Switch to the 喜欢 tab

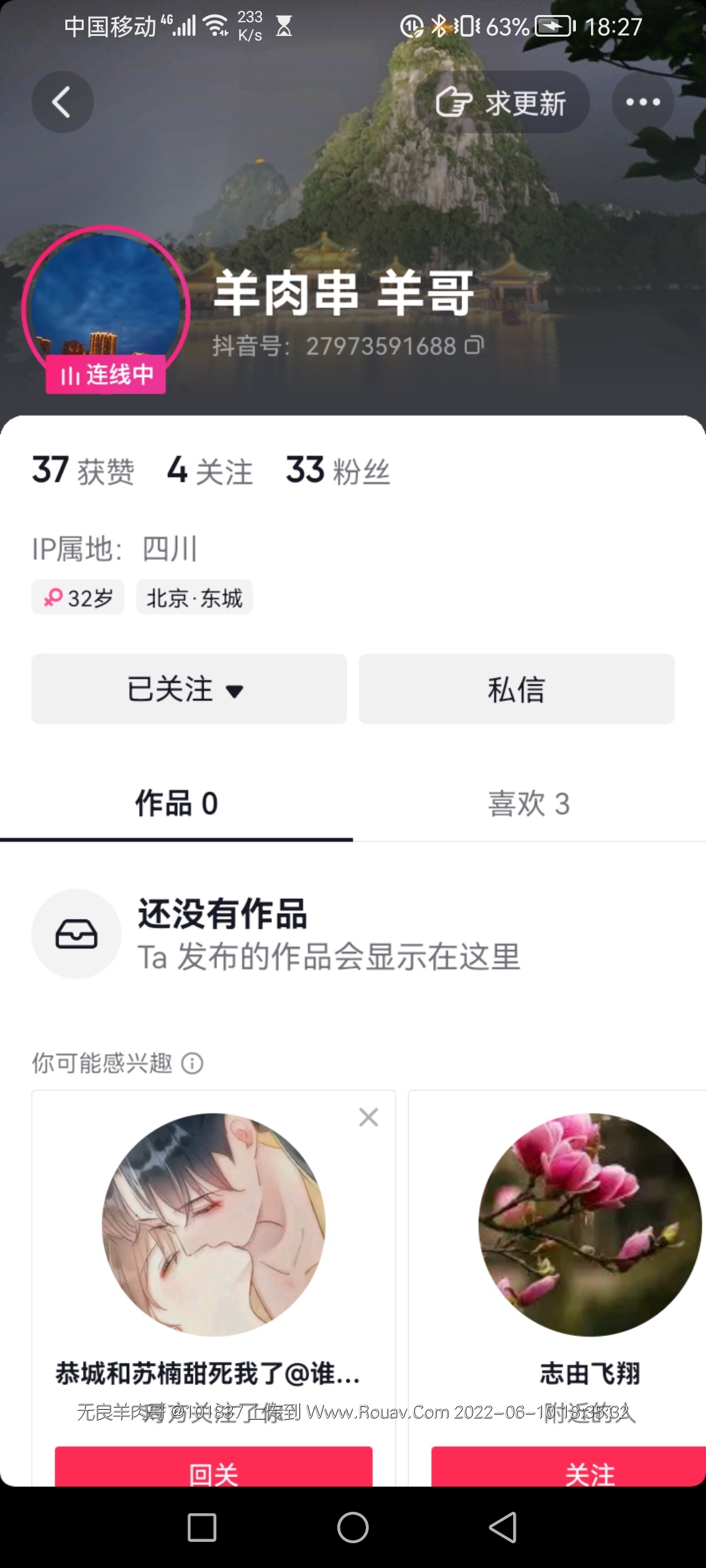pos(529,804)
